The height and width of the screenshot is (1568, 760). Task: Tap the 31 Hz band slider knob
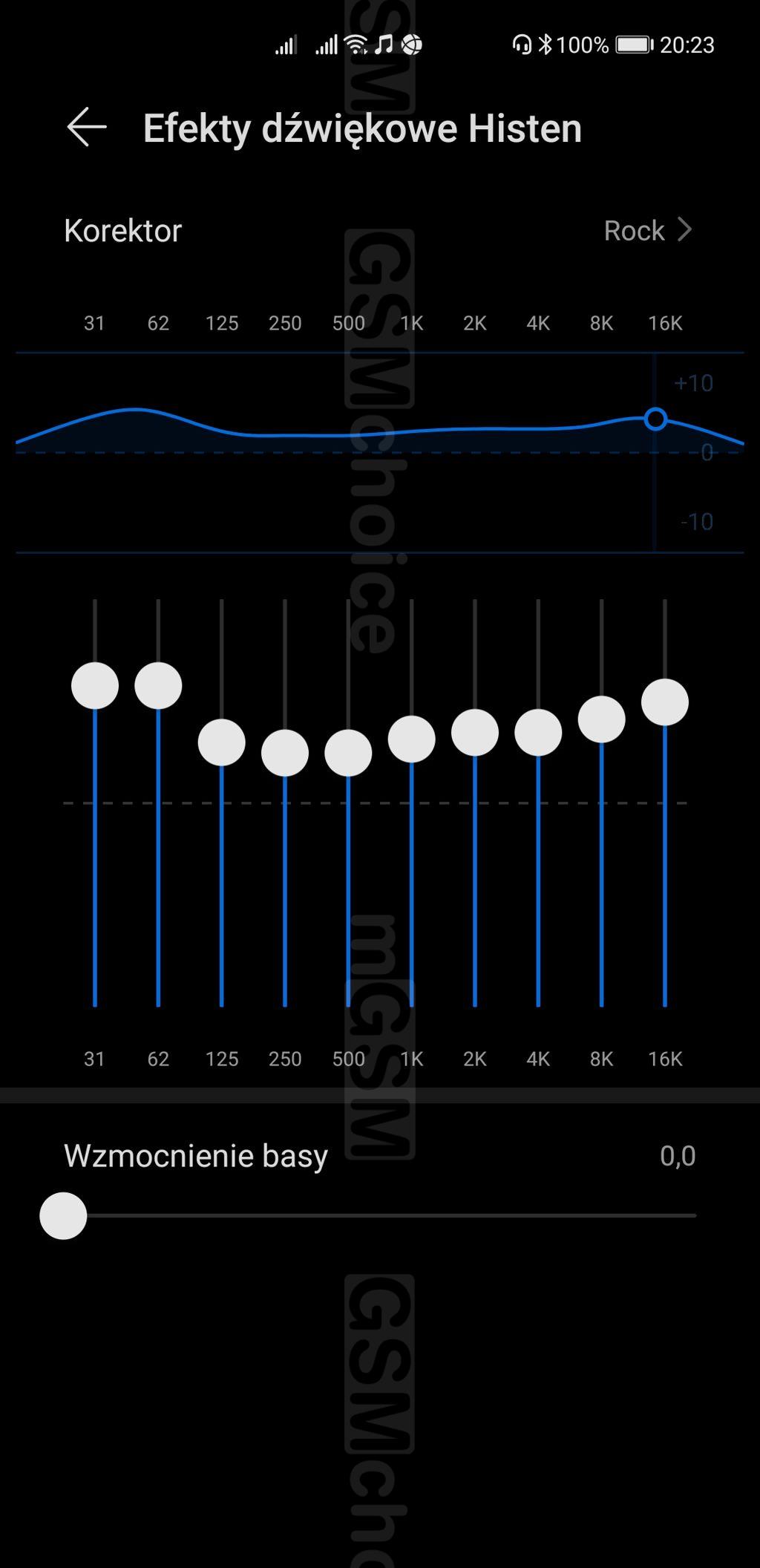pos(95,686)
